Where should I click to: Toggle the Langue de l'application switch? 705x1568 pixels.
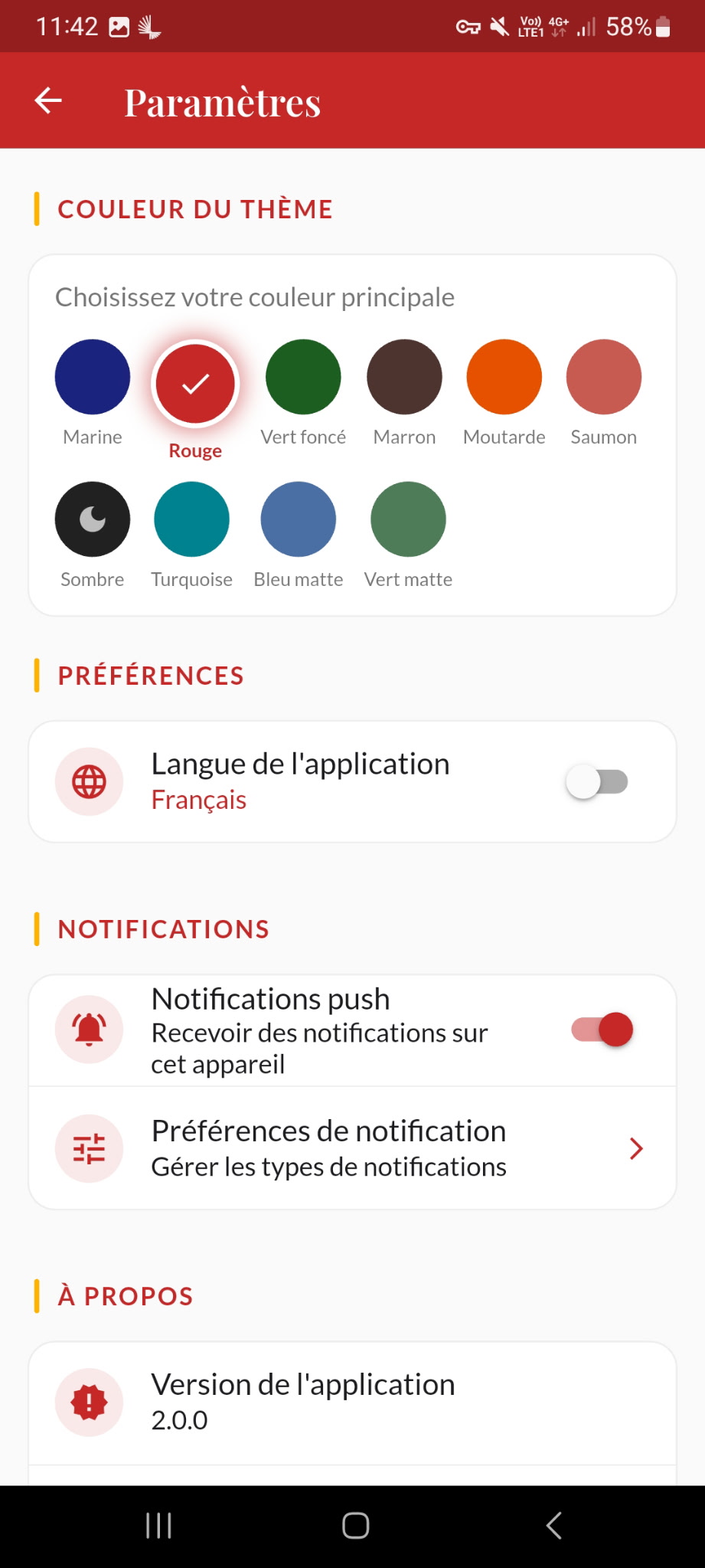click(597, 782)
